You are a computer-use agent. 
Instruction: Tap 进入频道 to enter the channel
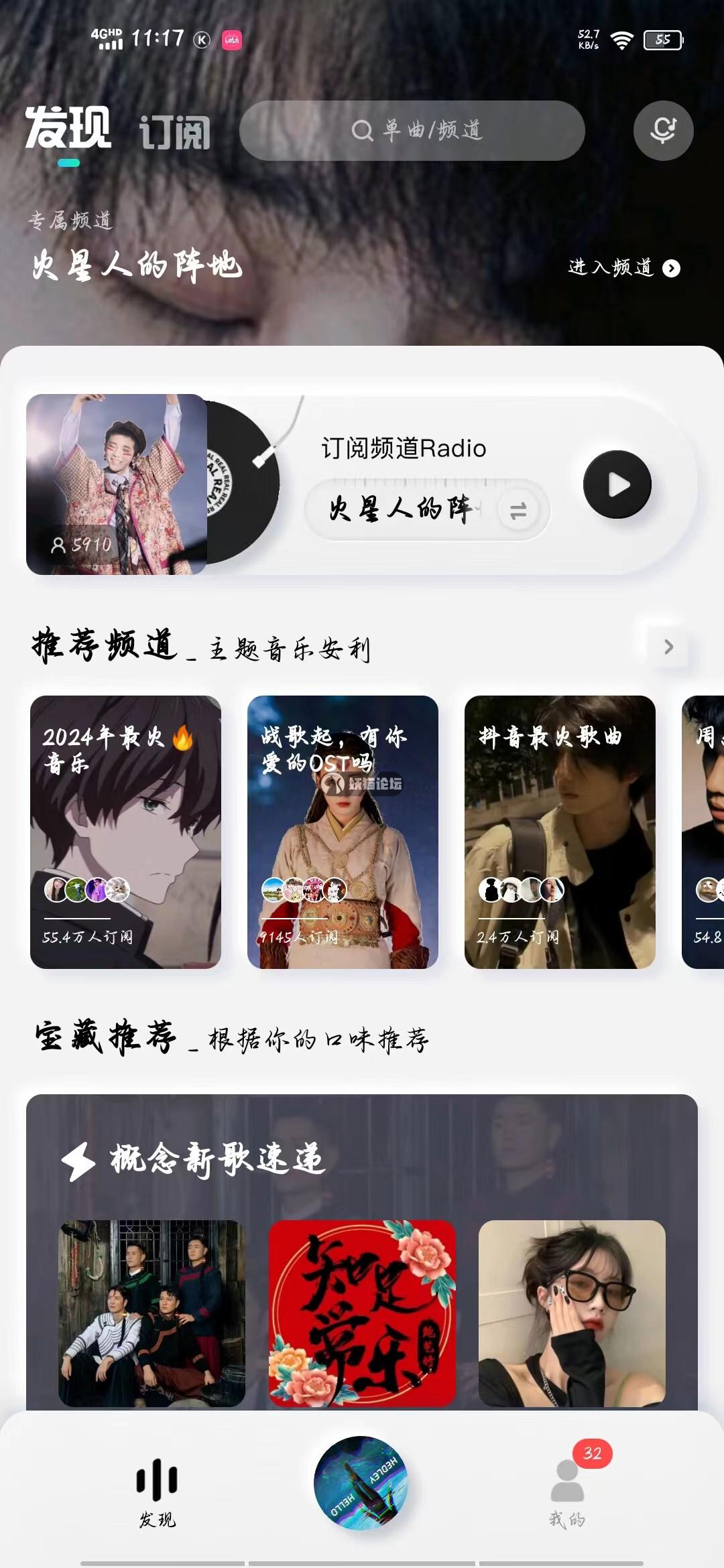(x=623, y=267)
